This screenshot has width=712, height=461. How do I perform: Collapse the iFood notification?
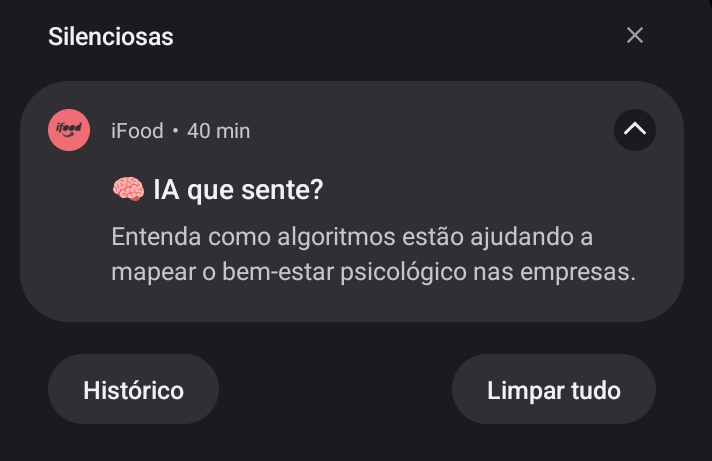coord(635,130)
